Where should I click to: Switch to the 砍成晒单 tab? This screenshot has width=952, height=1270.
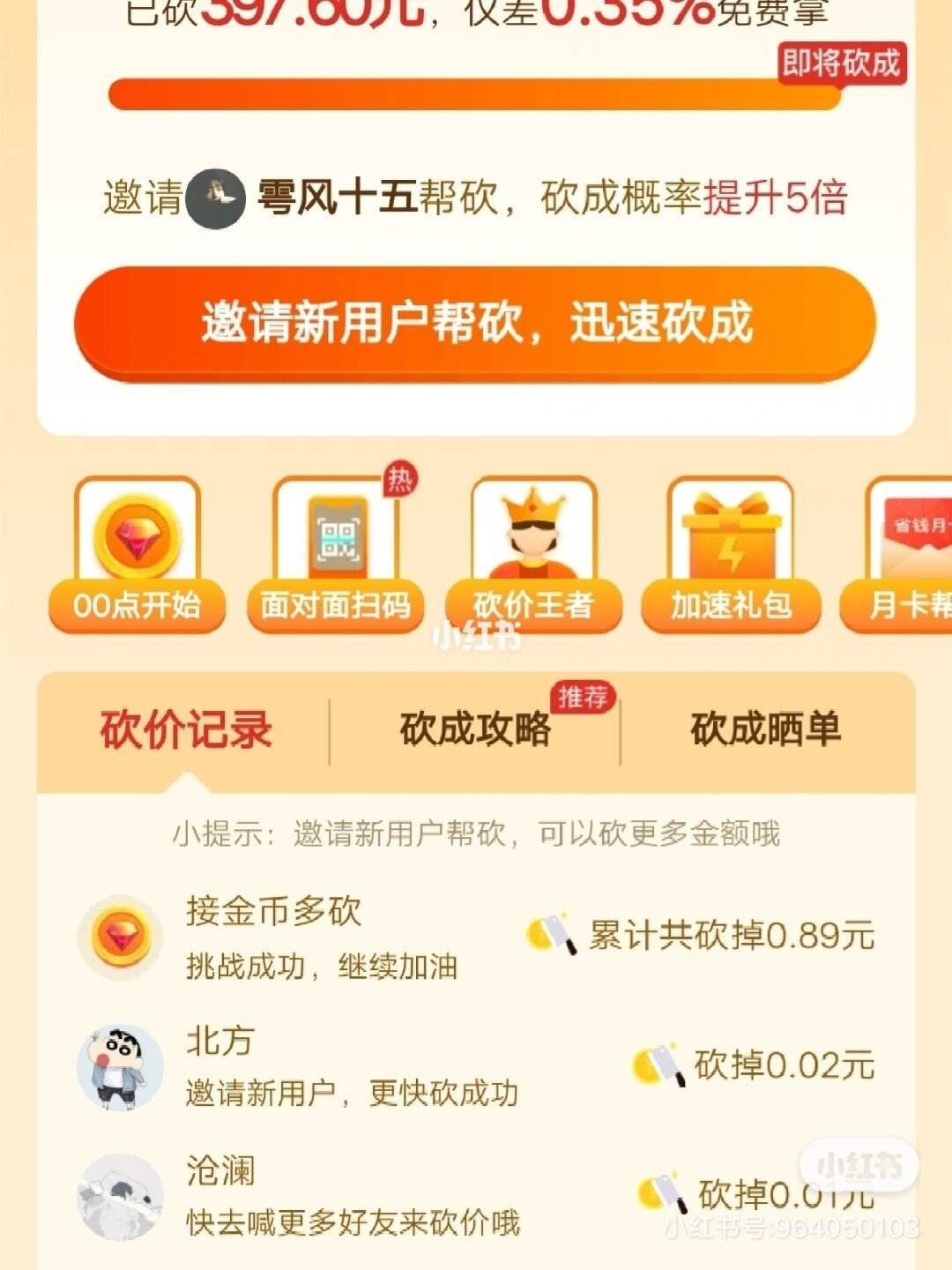[765, 730]
